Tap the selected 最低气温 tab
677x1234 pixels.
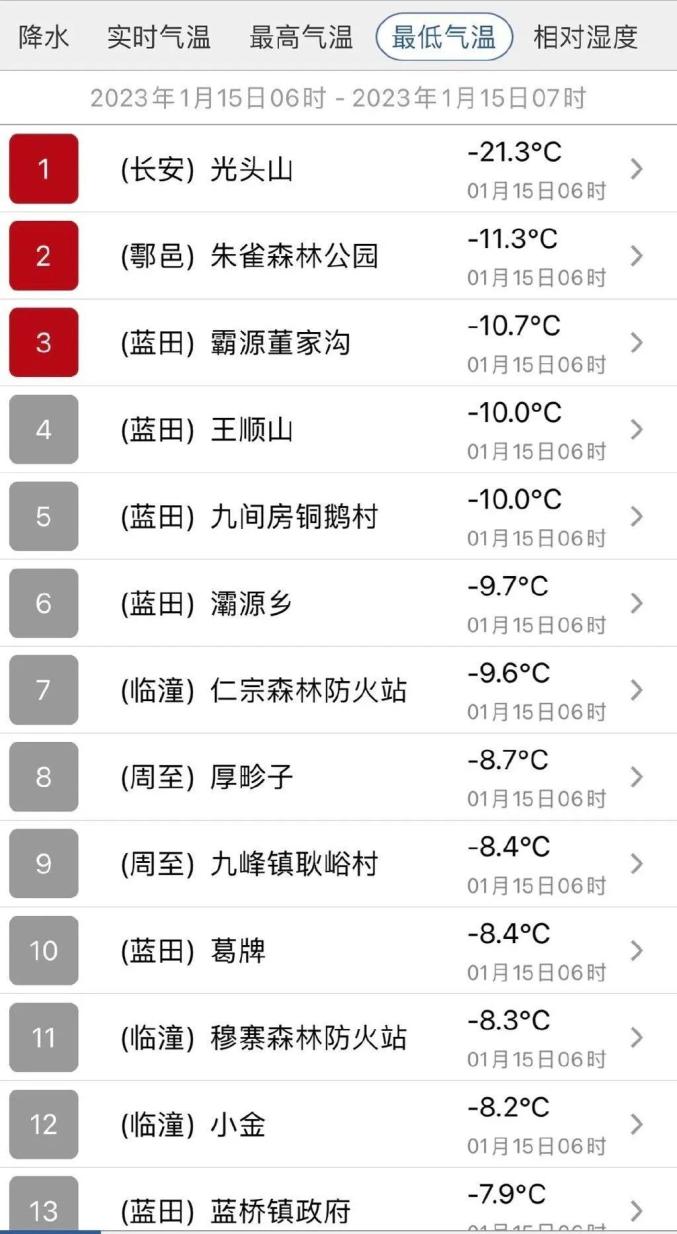point(444,38)
